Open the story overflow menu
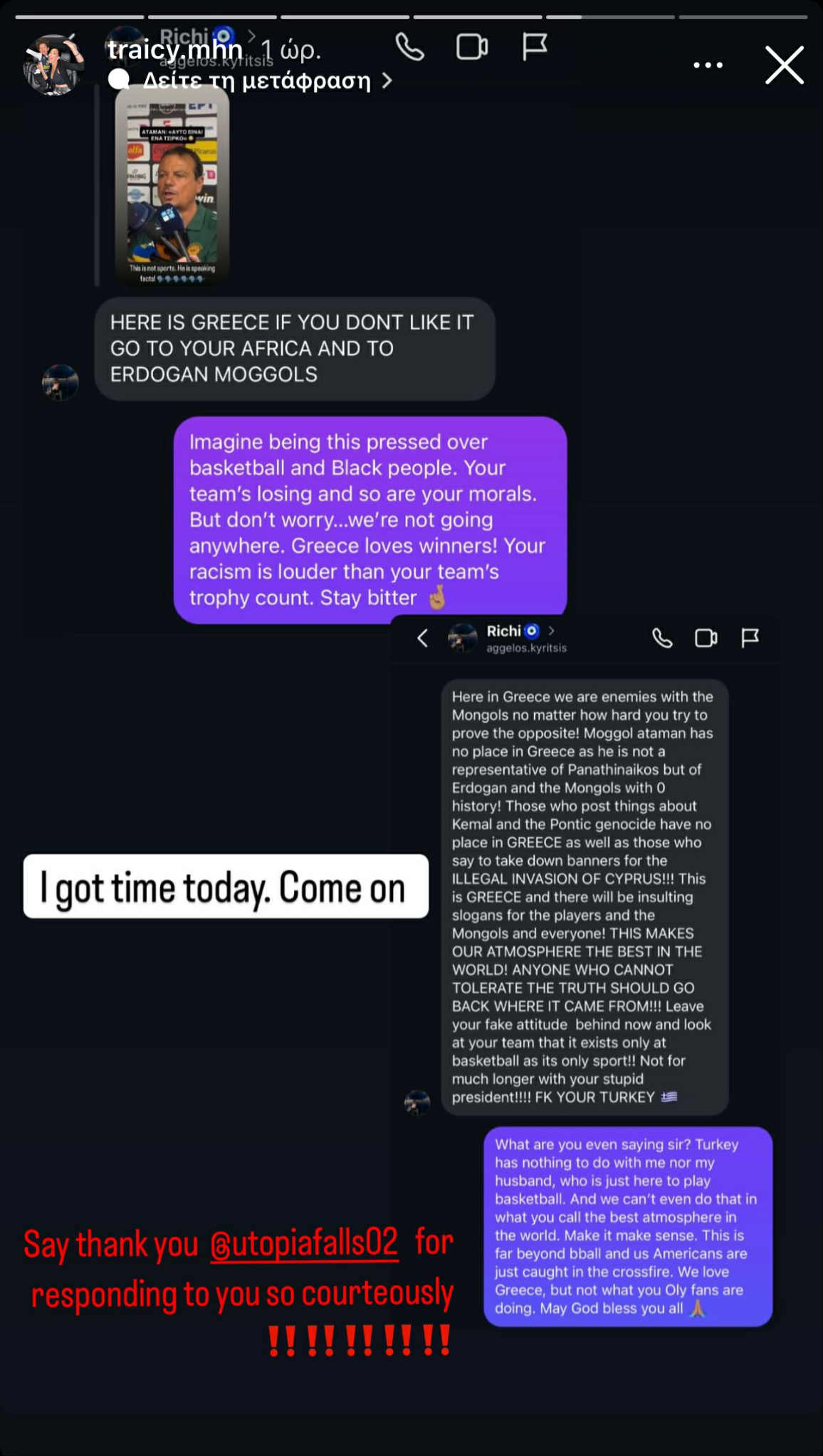 tap(708, 65)
